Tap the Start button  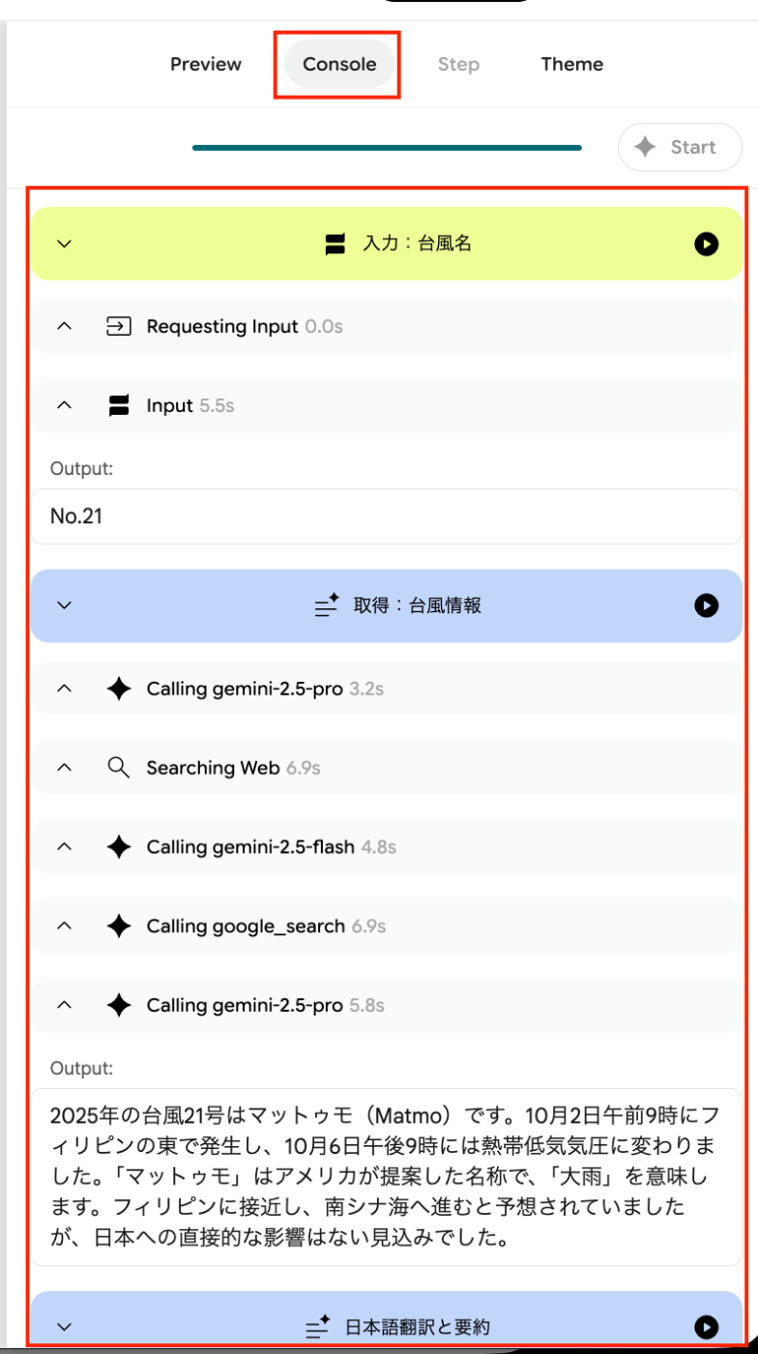click(x=680, y=148)
